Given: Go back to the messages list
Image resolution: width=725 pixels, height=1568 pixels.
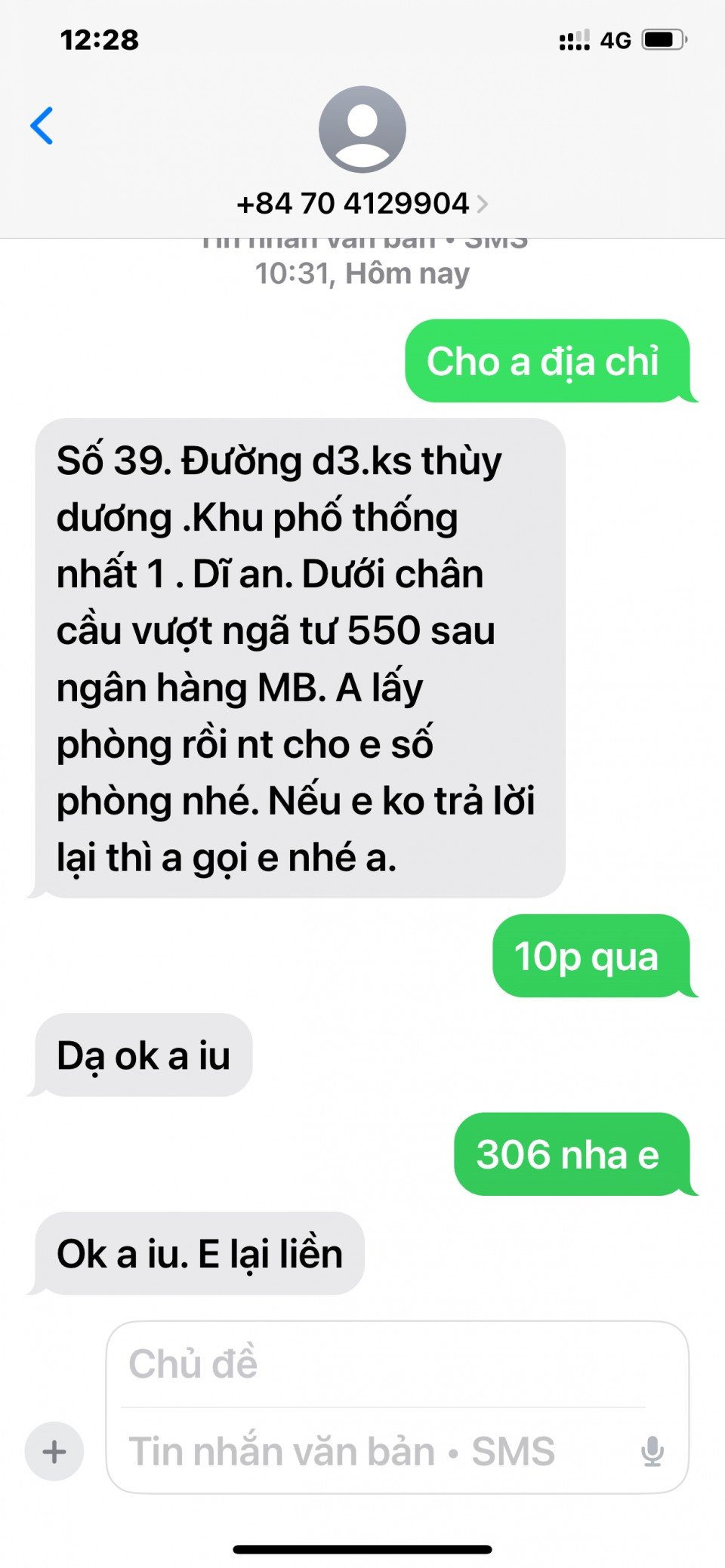Looking at the screenshot, I should tap(42, 125).
